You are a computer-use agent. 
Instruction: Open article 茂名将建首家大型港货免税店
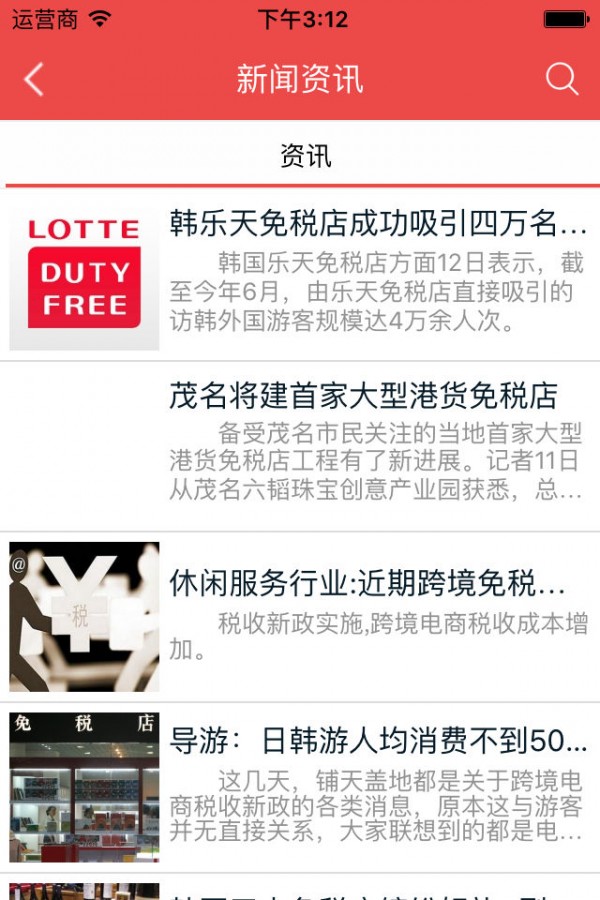click(x=364, y=395)
